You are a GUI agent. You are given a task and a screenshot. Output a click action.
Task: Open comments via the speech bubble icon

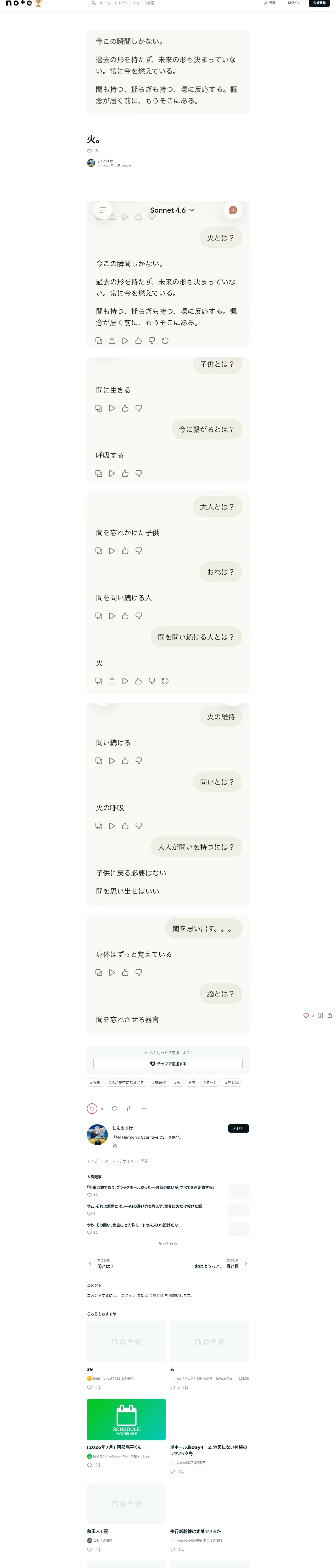[115, 1108]
